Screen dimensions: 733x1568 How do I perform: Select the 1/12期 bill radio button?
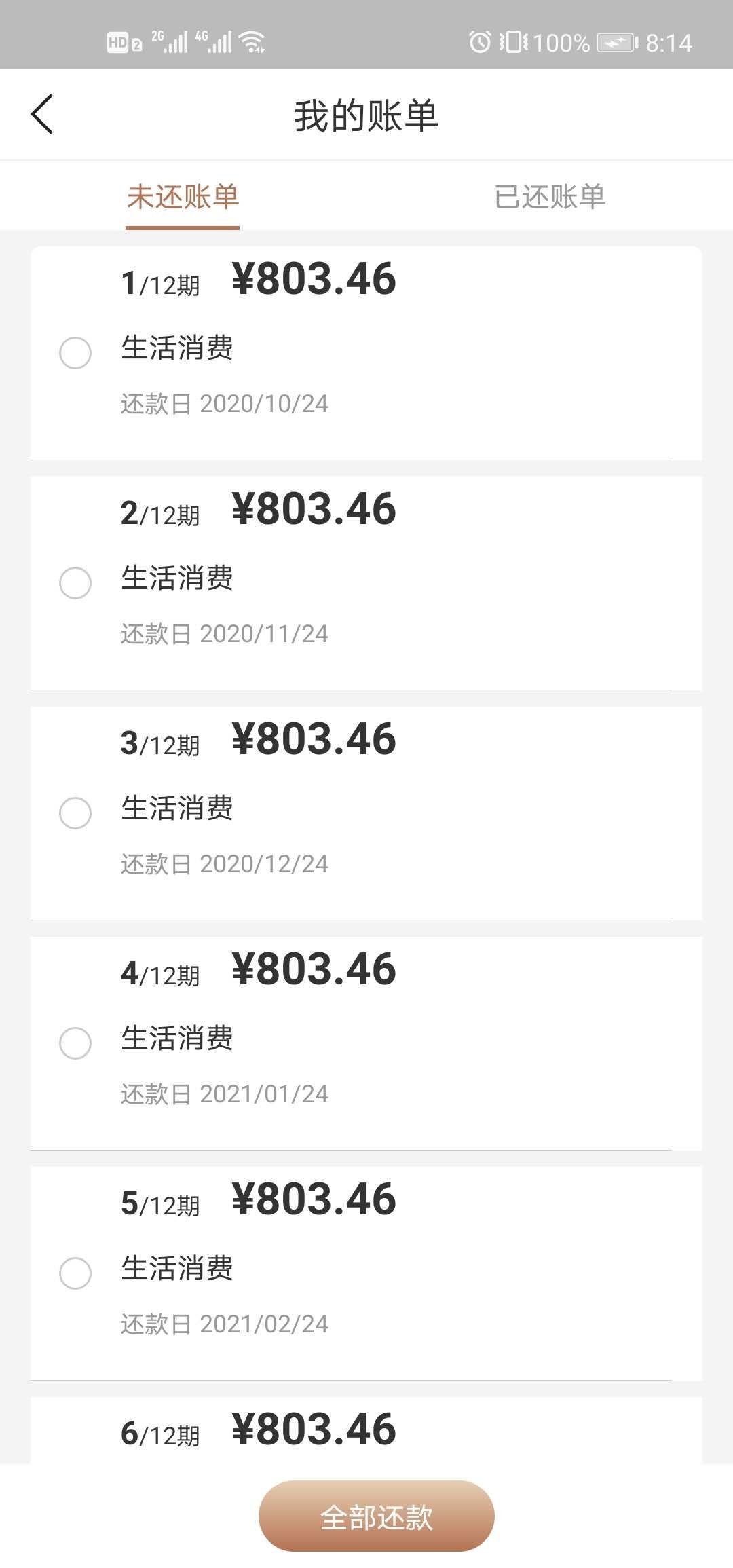click(x=75, y=353)
